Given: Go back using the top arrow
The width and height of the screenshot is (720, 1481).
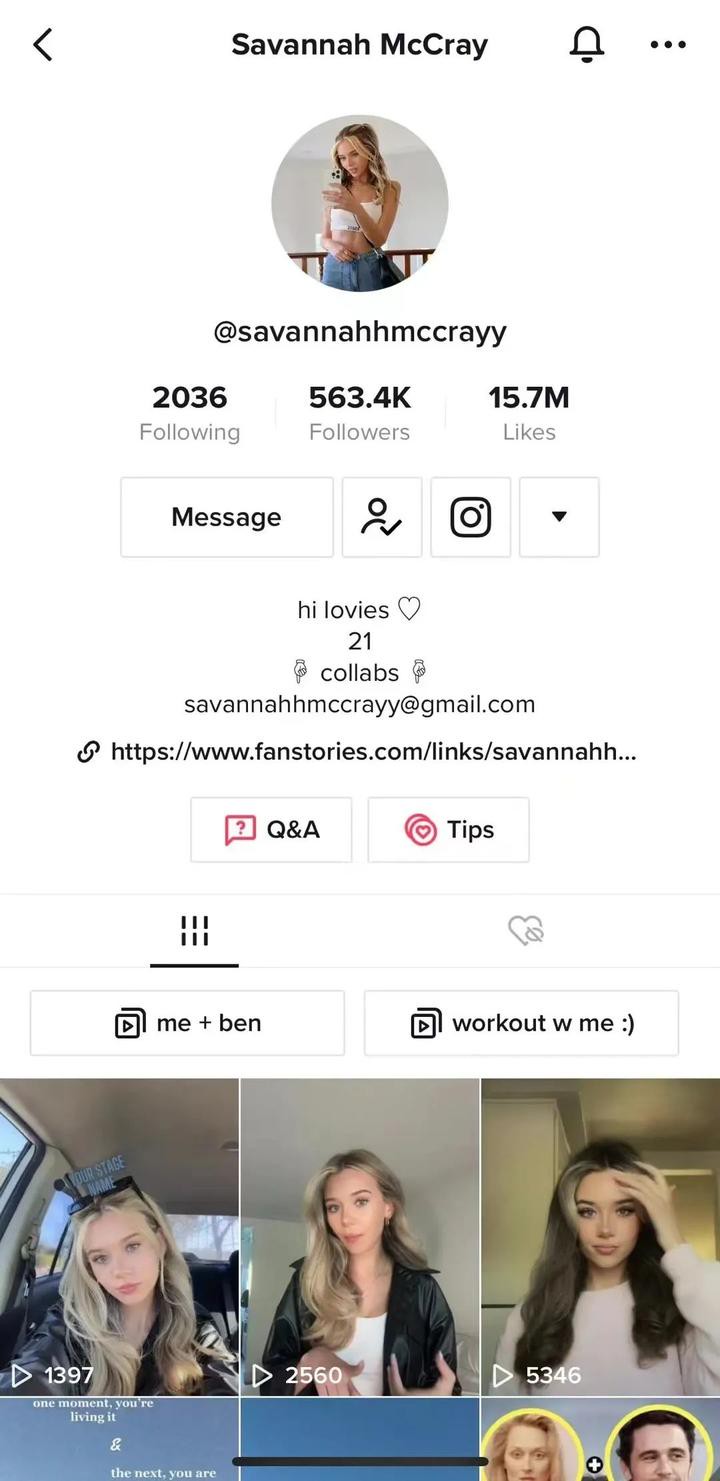Looking at the screenshot, I should 42,44.
